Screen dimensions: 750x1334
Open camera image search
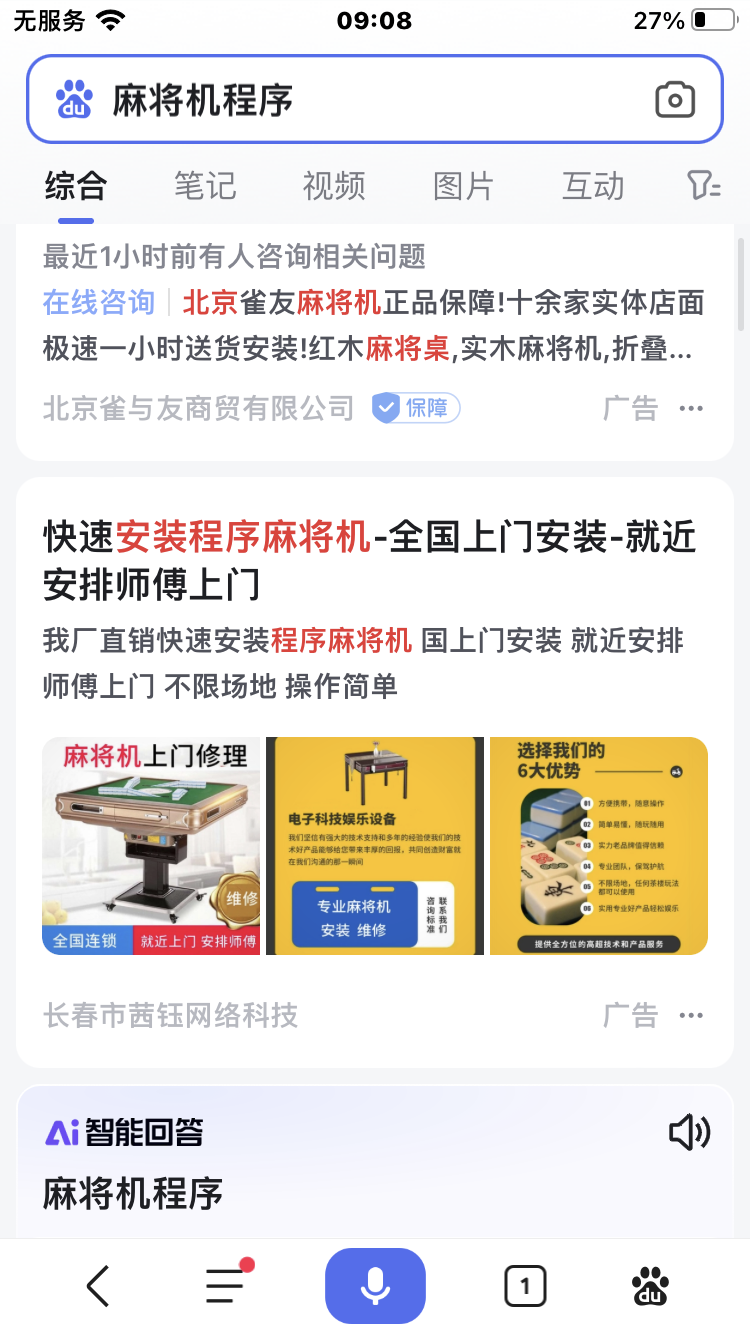(x=675, y=100)
